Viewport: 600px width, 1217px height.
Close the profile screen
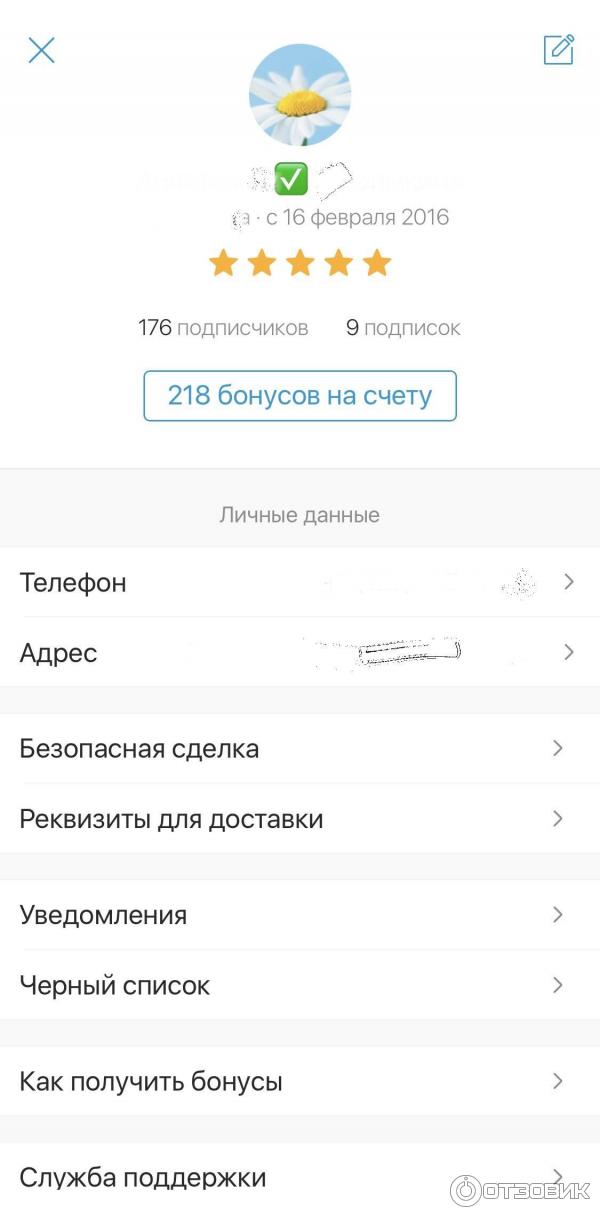tap(41, 50)
